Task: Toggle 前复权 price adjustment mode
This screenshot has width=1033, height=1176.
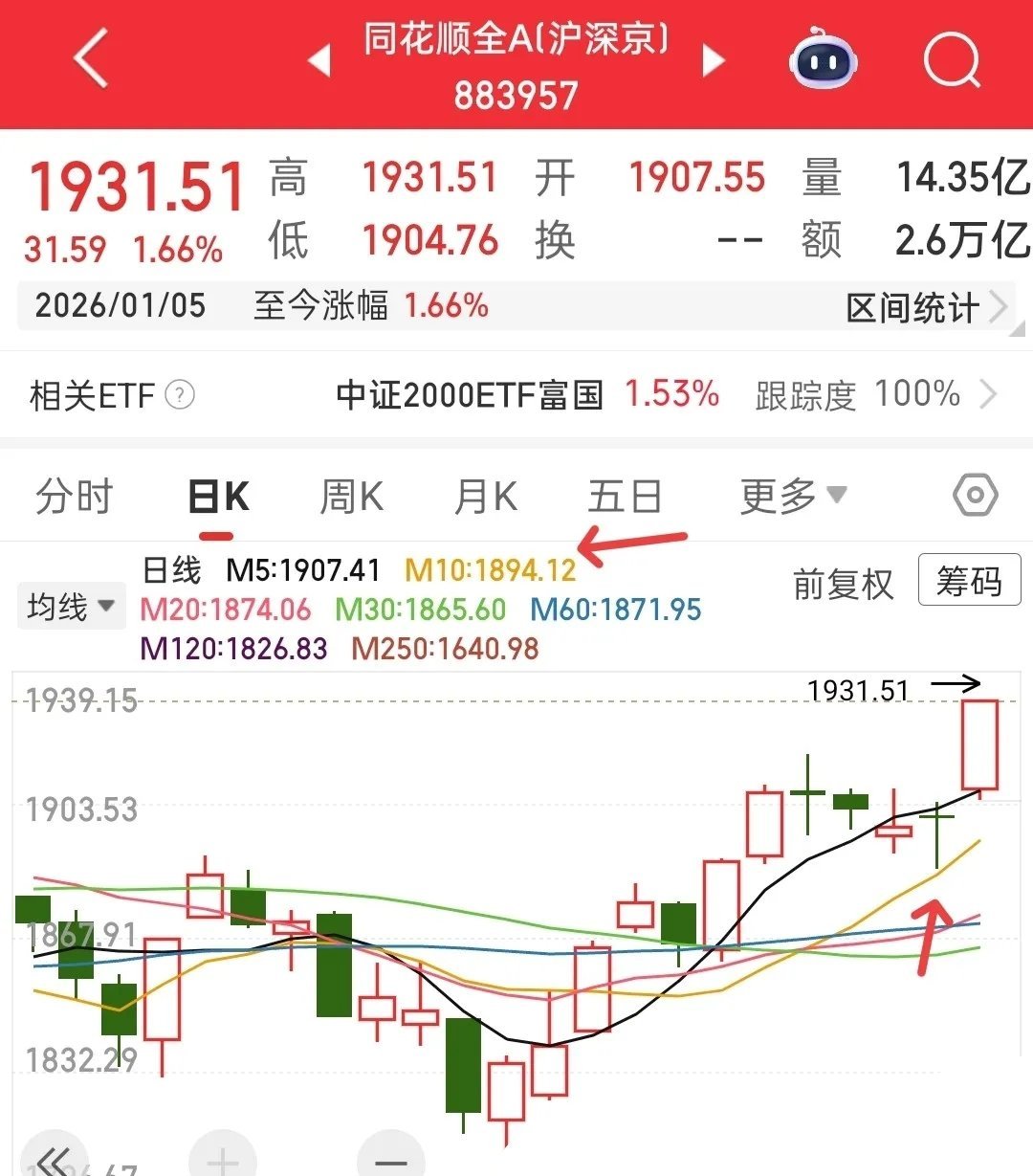Action: tap(843, 582)
